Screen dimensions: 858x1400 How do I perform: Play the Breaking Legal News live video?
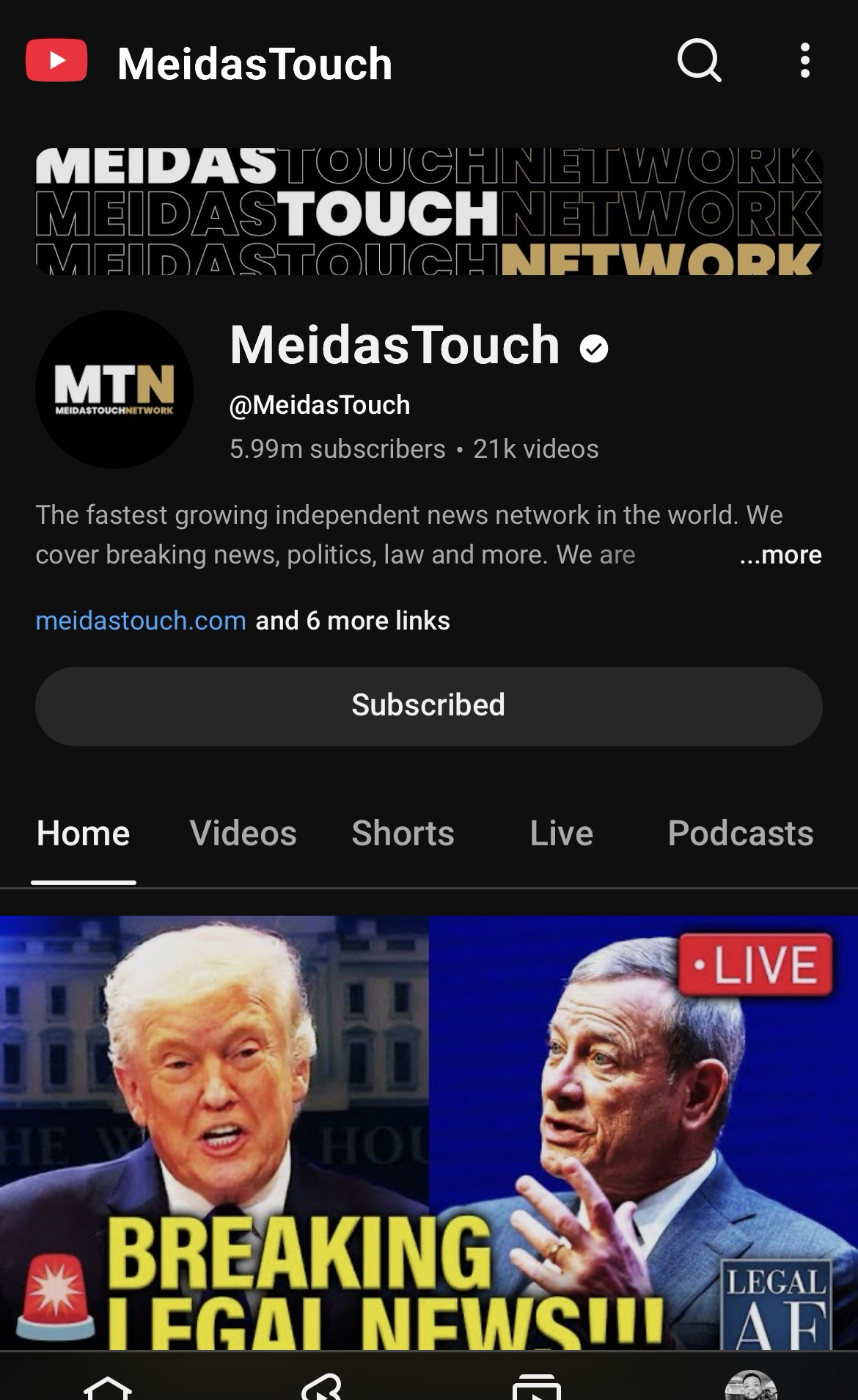pos(429,1131)
